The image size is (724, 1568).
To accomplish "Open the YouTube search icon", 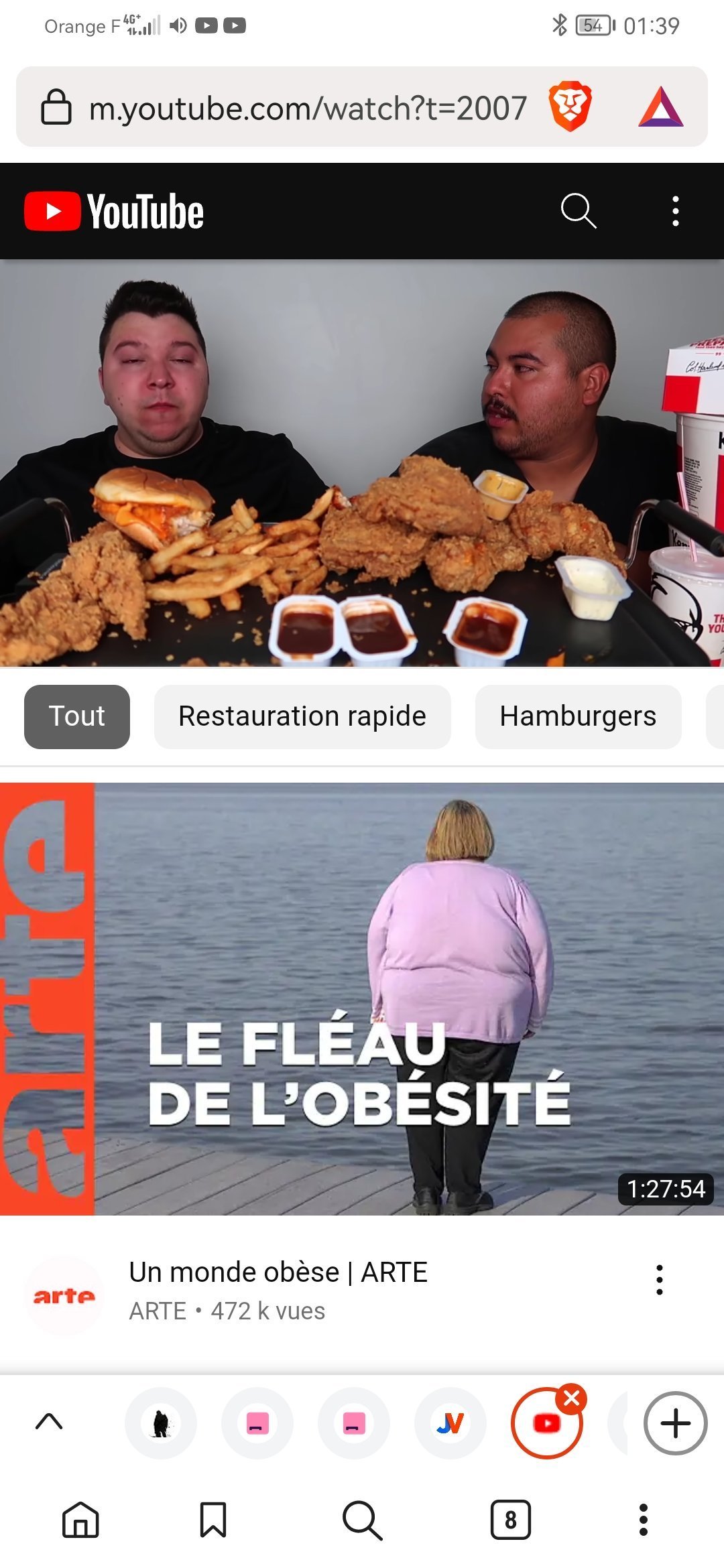I will pos(578,211).
